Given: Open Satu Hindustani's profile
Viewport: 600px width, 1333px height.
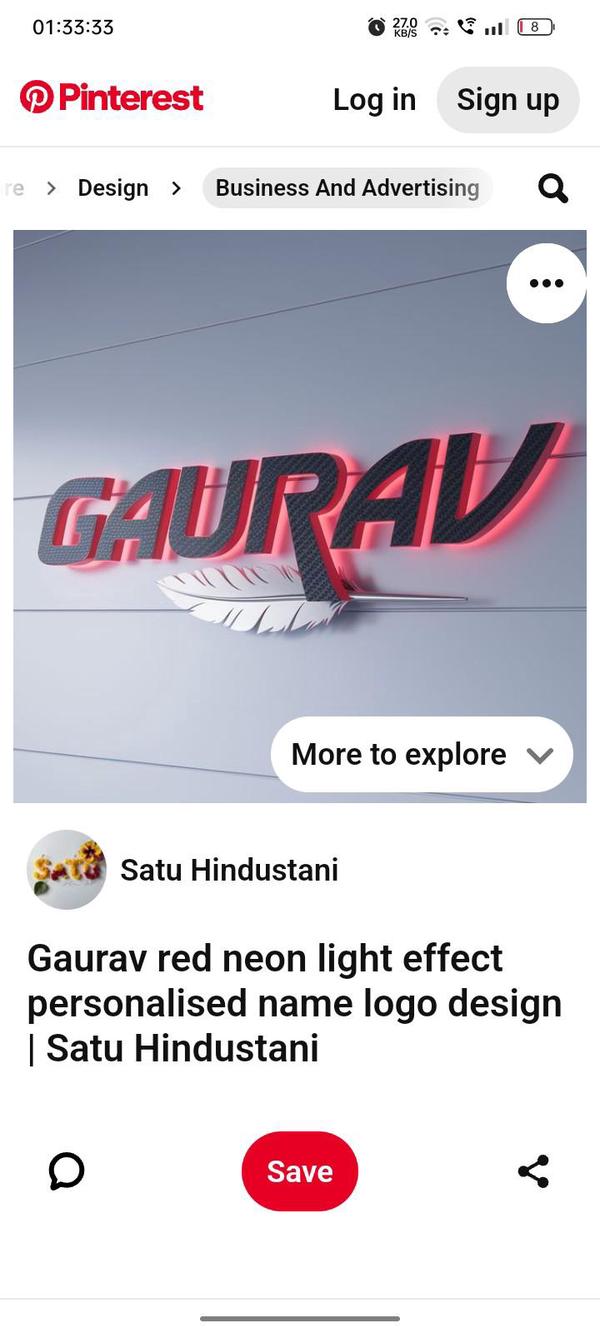Looking at the screenshot, I should point(229,870).
